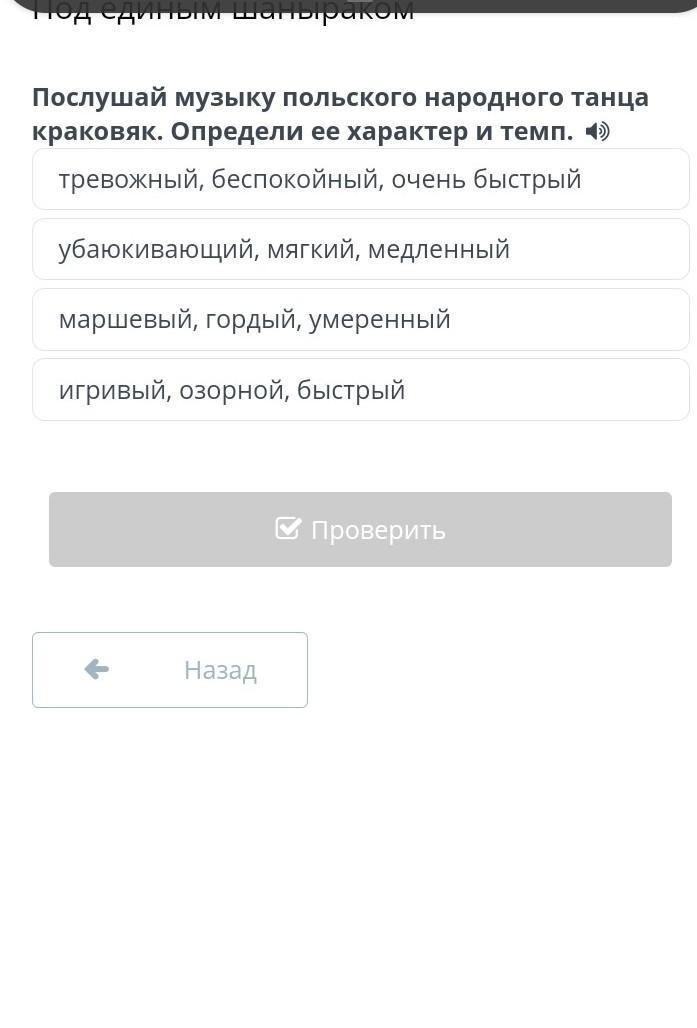Go back with the Назад button
The width and height of the screenshot is (697, 1028).
pyautogui.click(x=170, y=670)
